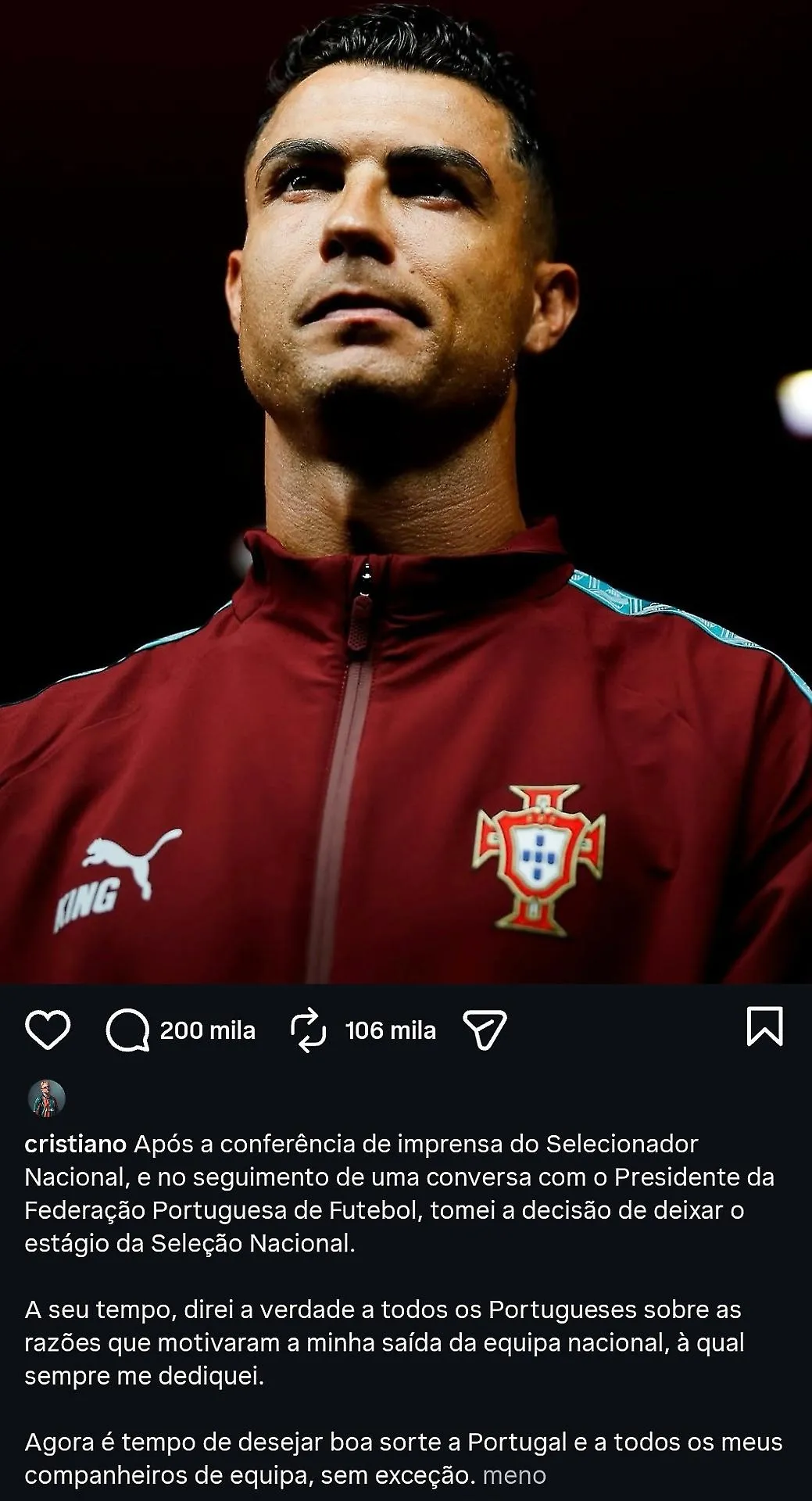Repost this post with the repost icon

pos(308,1030)
